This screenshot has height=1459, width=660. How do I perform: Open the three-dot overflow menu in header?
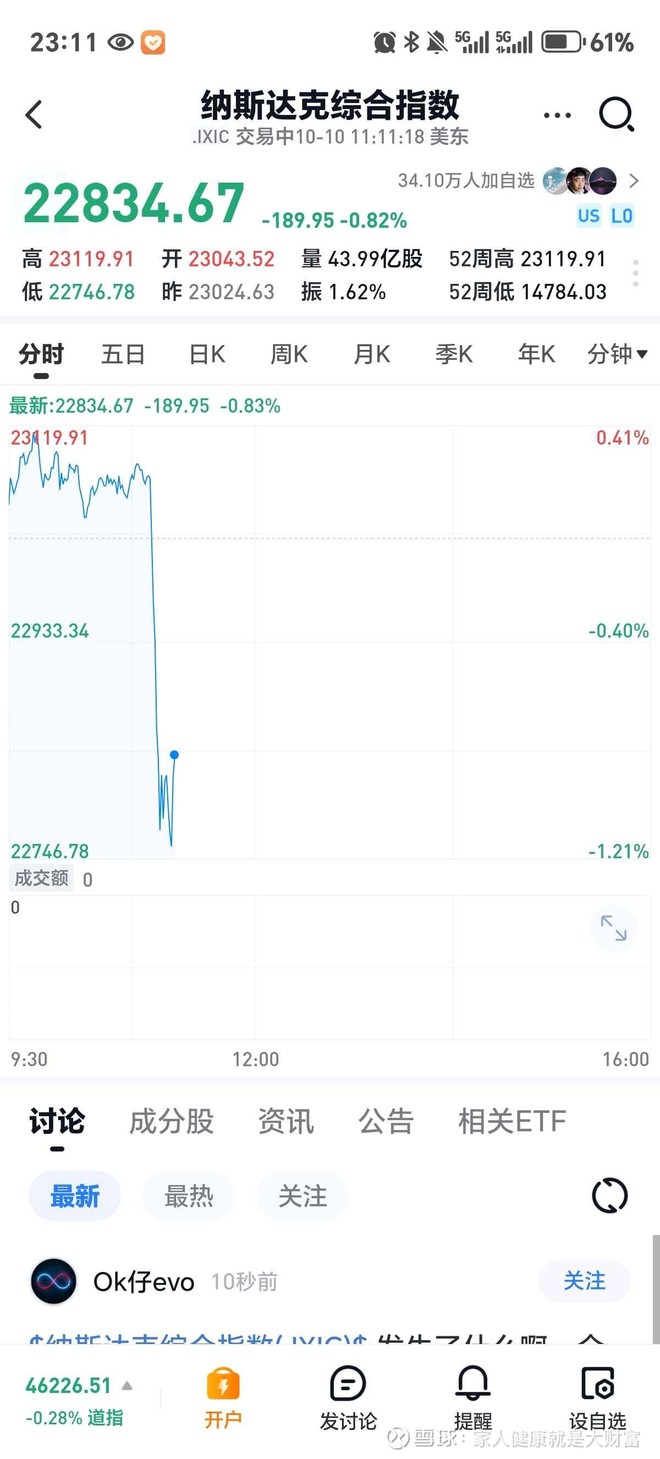click(557, 116)
